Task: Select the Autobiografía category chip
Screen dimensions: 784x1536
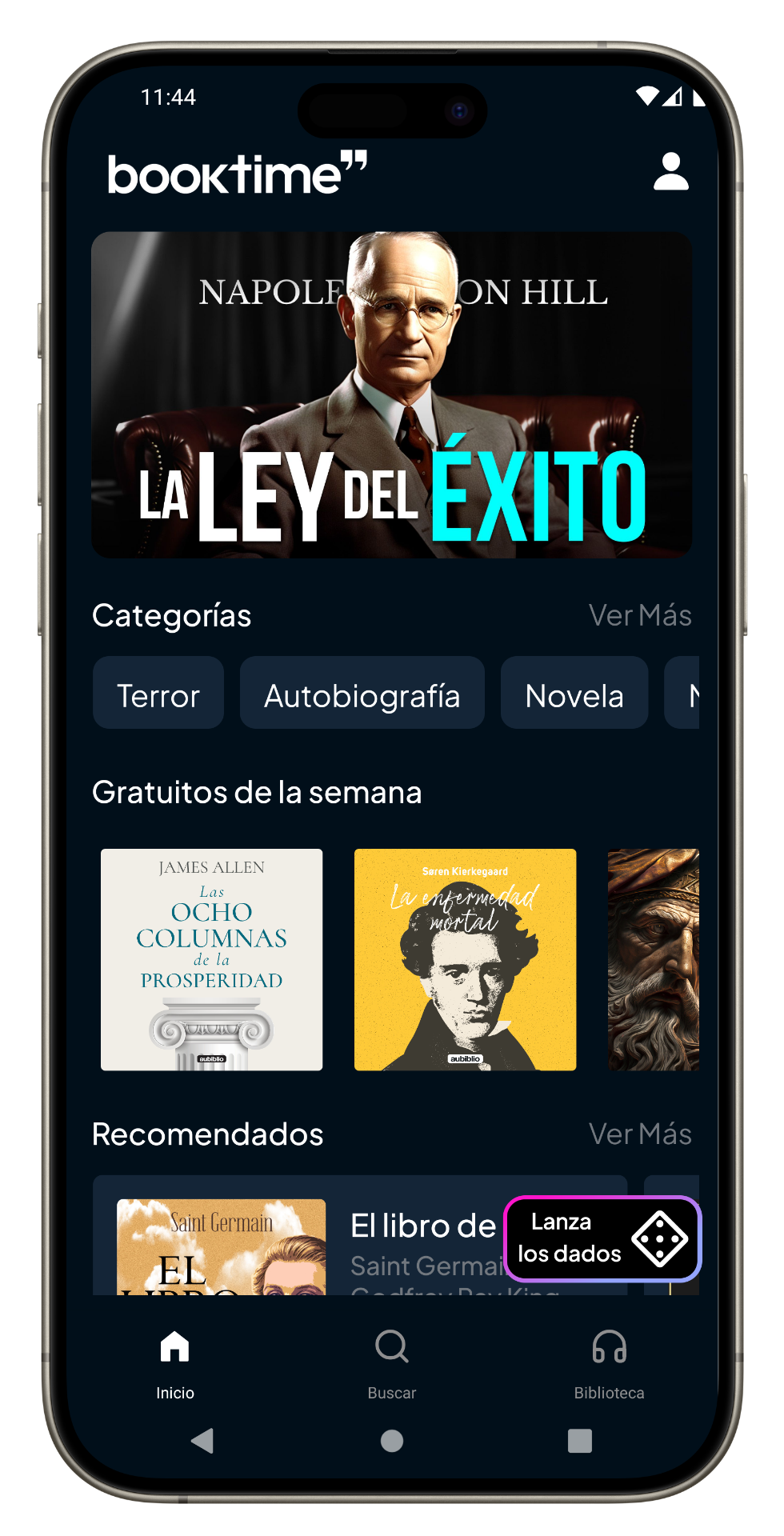Action: 362,693
